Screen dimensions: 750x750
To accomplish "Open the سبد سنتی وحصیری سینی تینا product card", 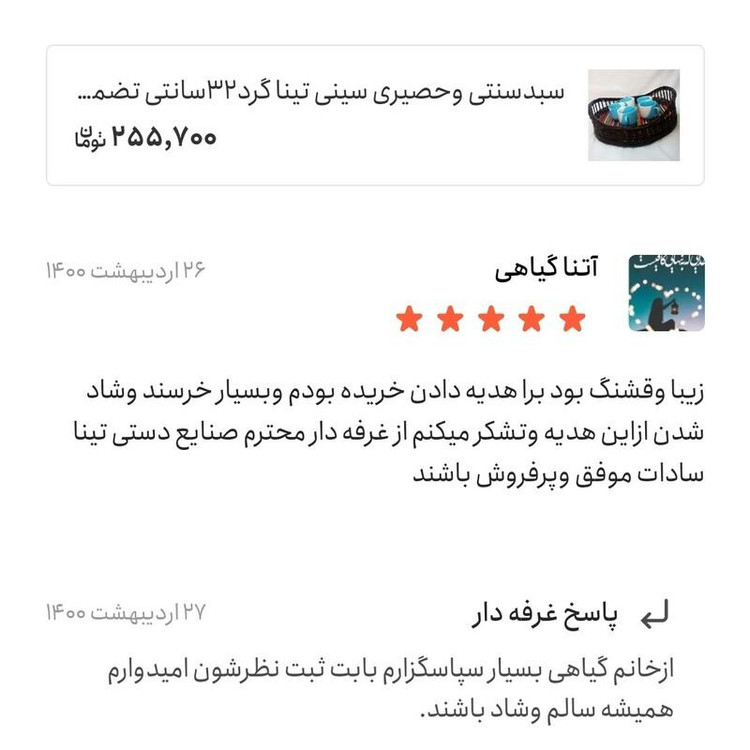I will pyautogui.click(x=375, y=115).
